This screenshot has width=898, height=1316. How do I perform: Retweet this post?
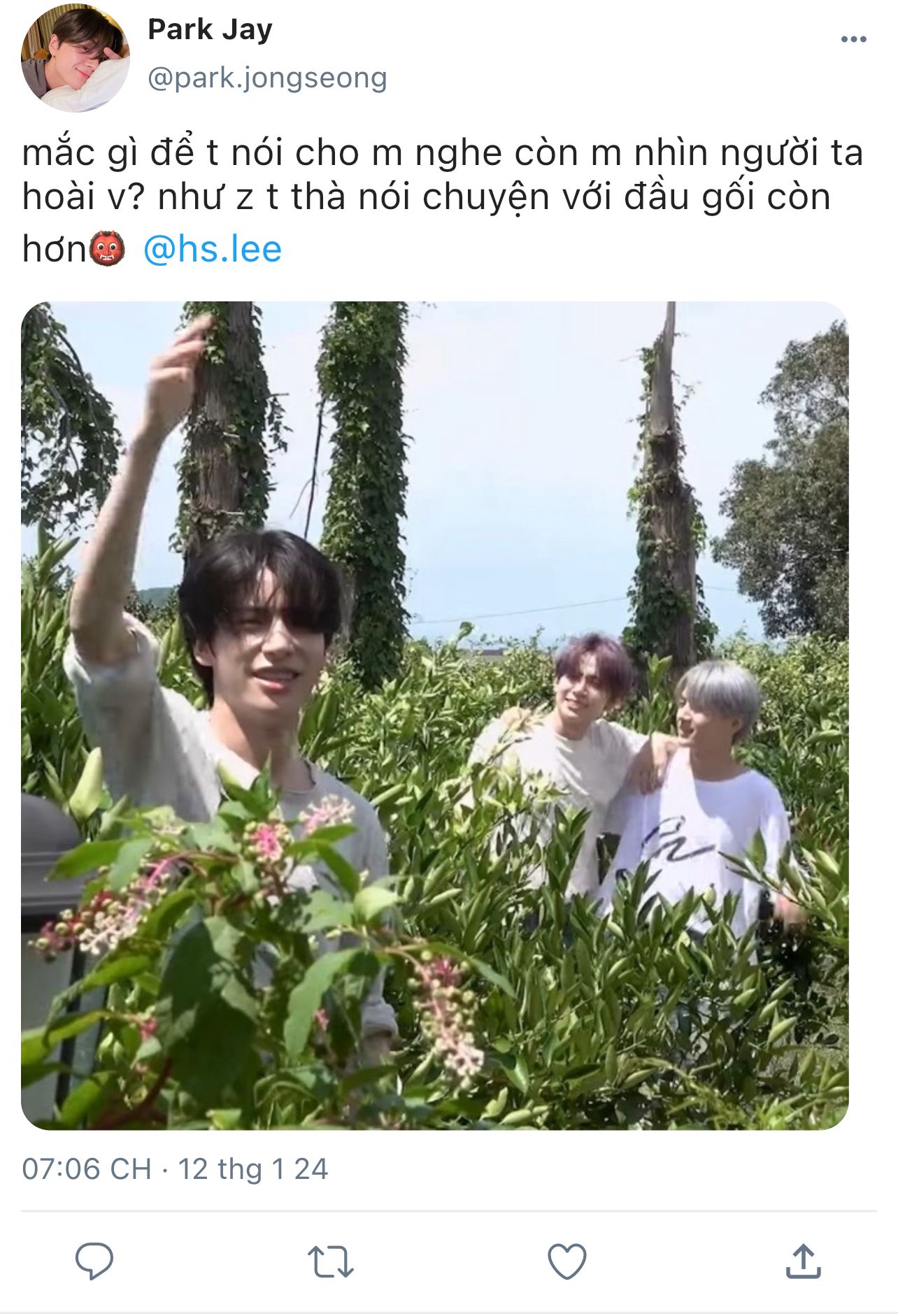click(330, 1261)
